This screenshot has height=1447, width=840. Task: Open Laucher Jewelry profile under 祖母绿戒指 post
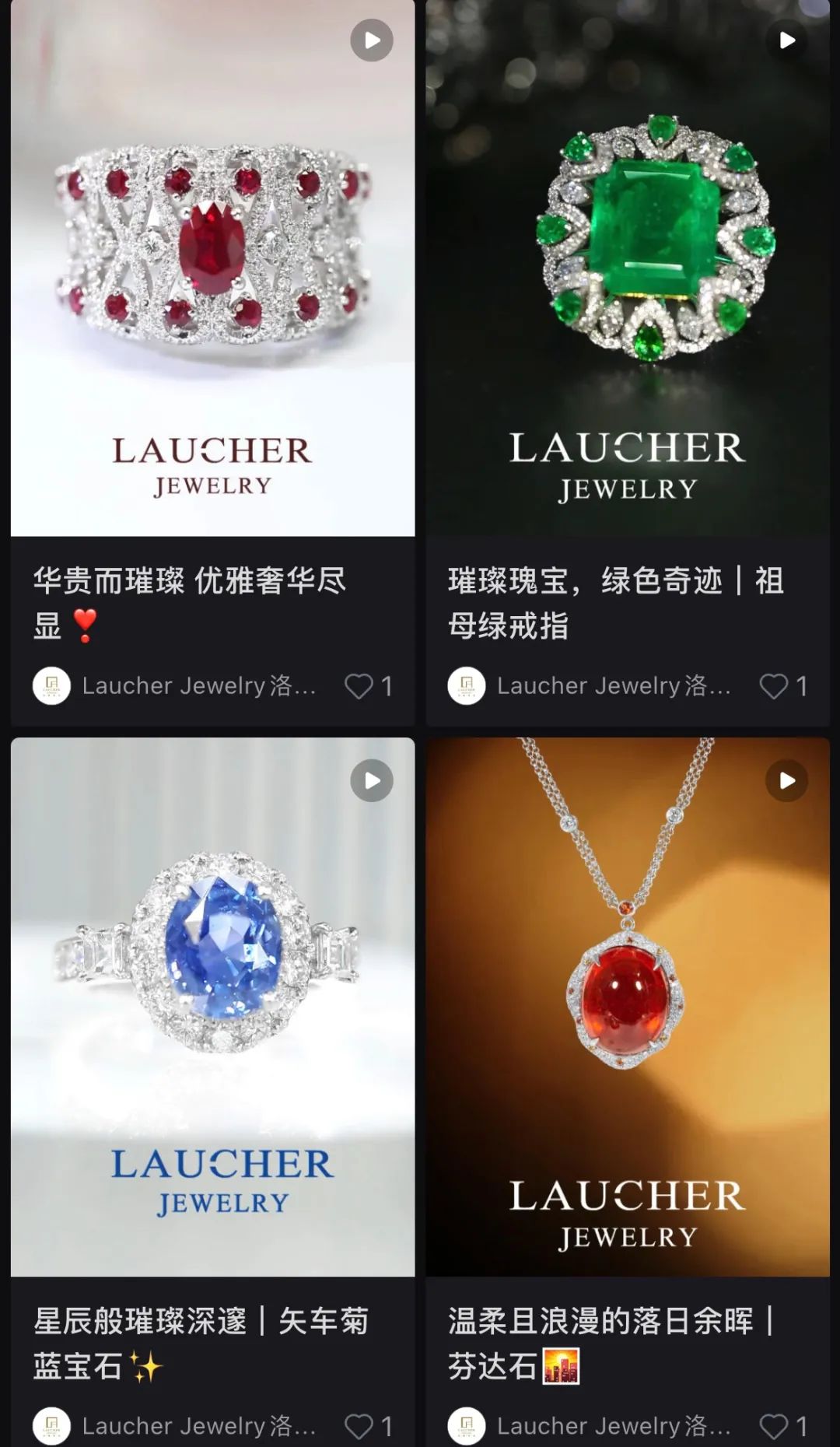pos(590,686)
